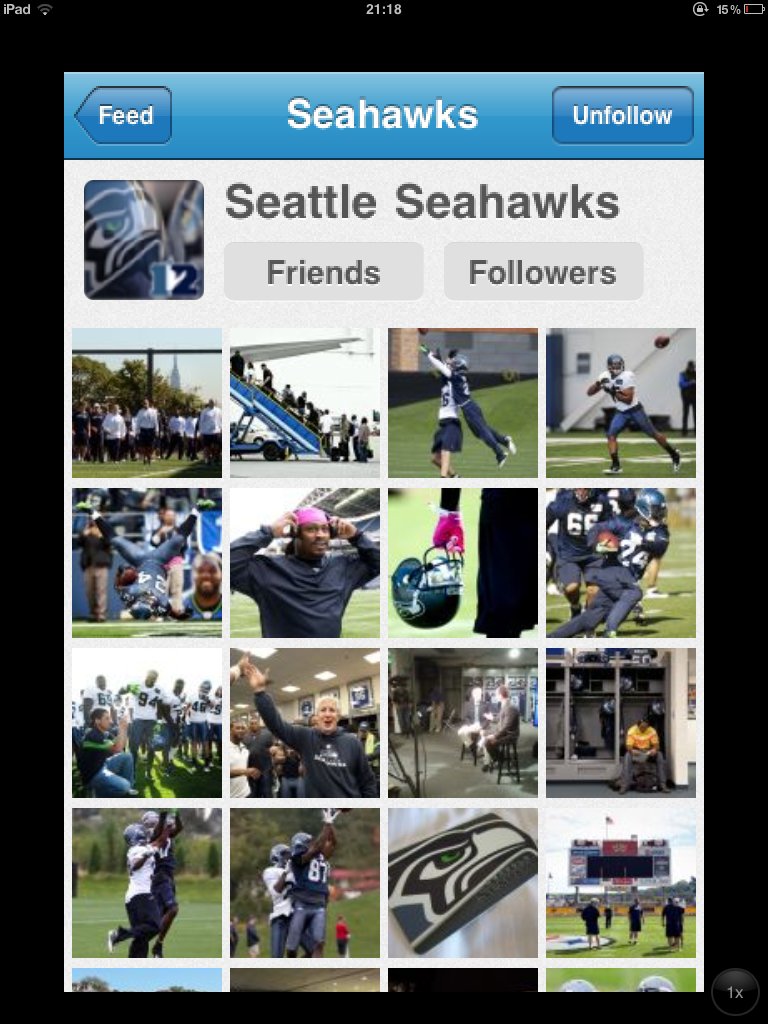The image size is (768, 1024).
Task: Toggle the 1x app zoom button
Action: pyautogui.click(x=735, y=993)
